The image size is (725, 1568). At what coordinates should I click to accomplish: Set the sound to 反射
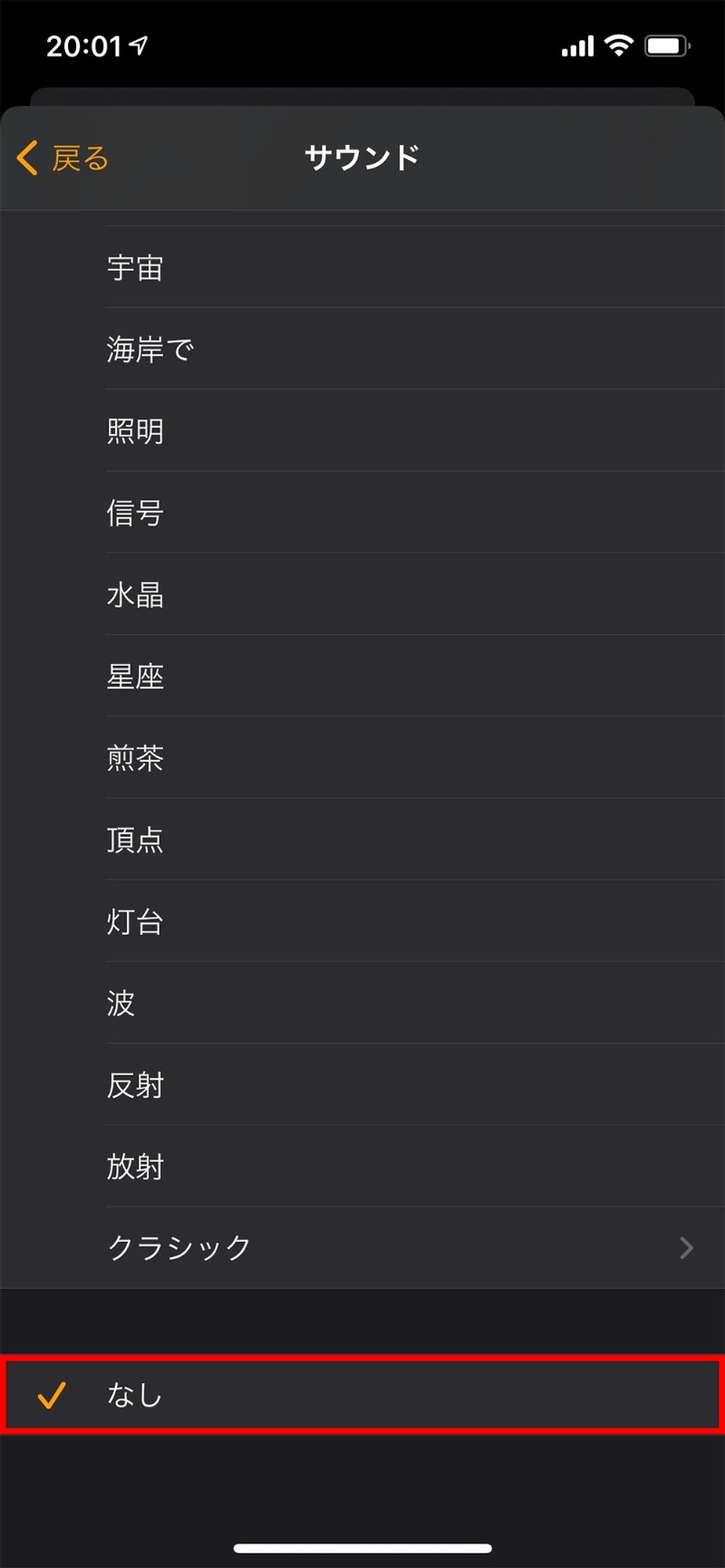136,1084
